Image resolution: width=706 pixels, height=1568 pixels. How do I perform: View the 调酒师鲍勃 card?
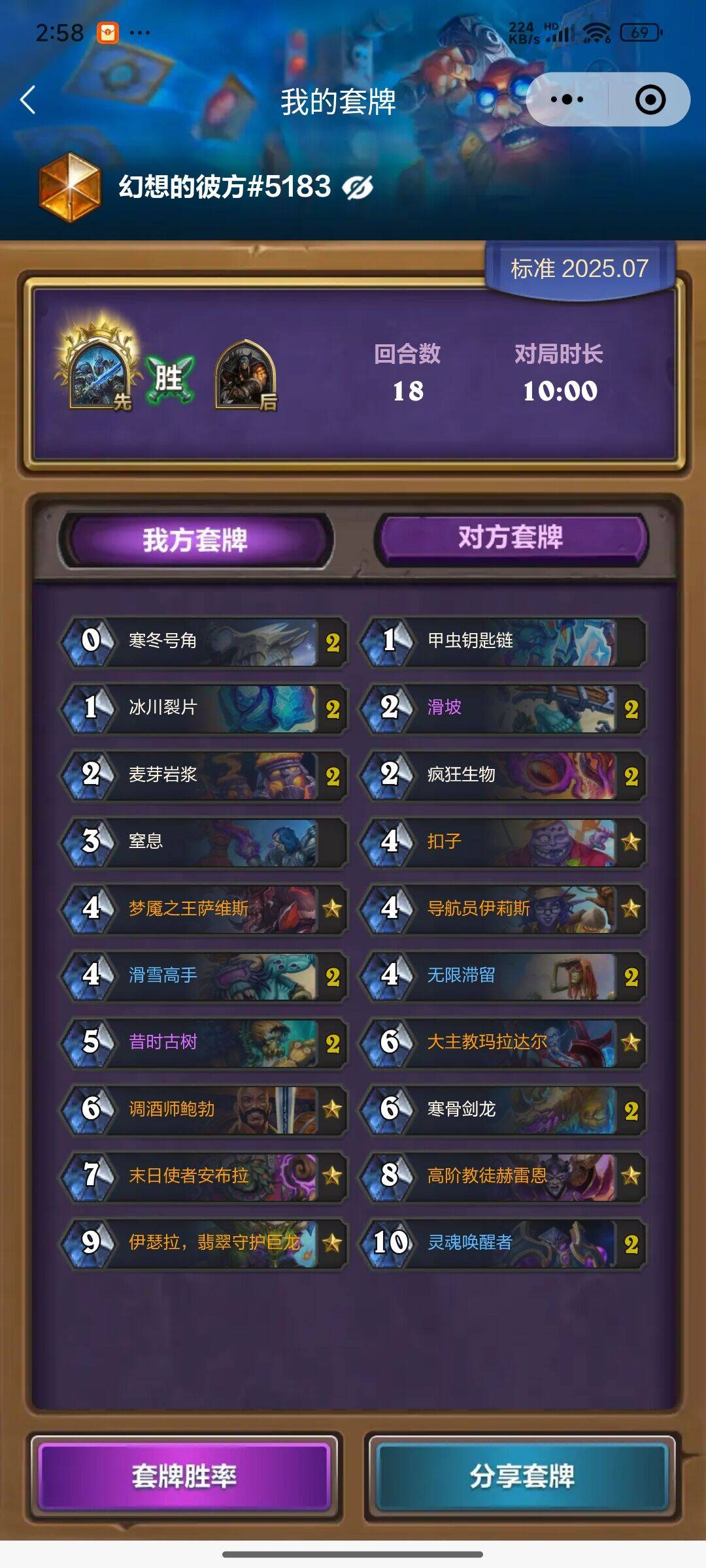click(203, 1109)
